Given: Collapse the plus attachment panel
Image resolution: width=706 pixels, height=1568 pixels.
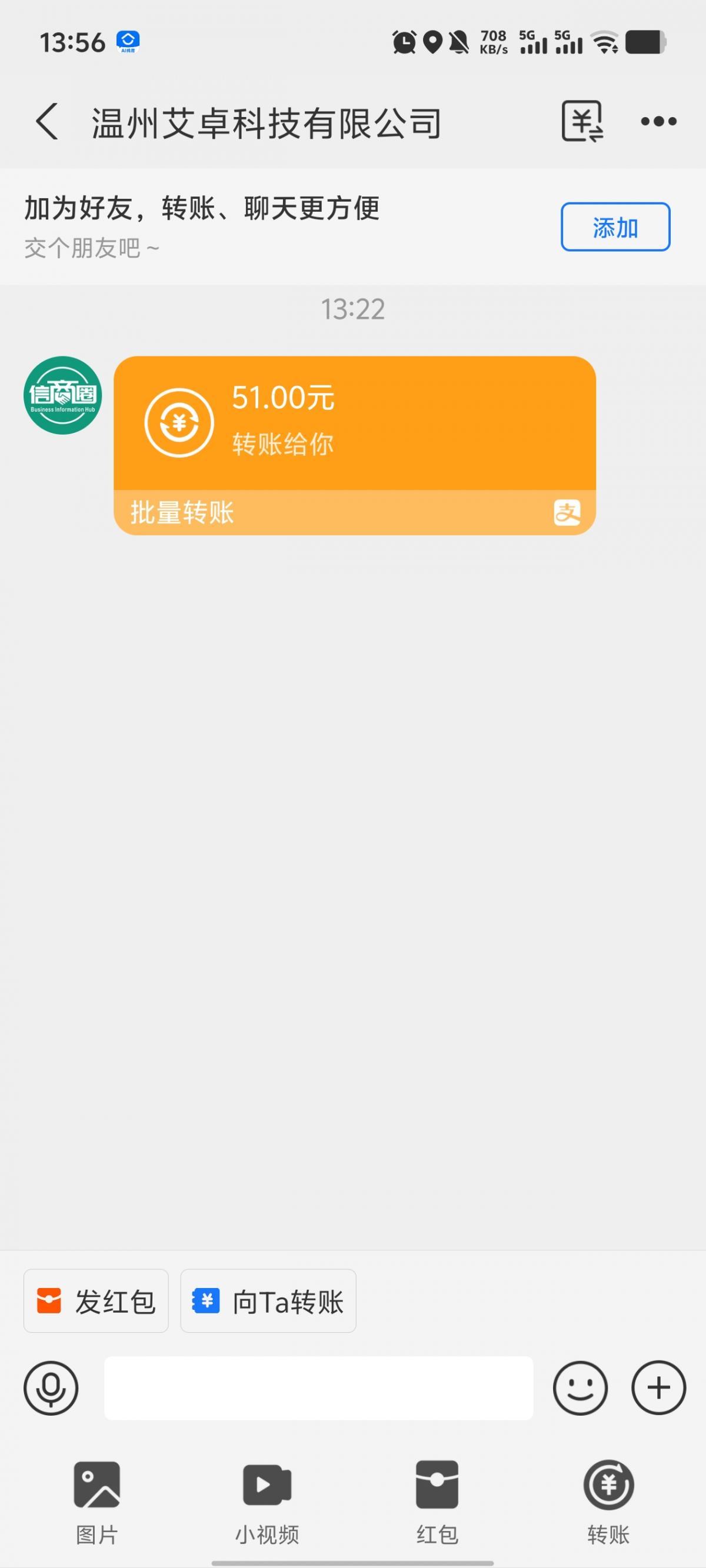Looking at the screenshot, I should pos(658,1389).
